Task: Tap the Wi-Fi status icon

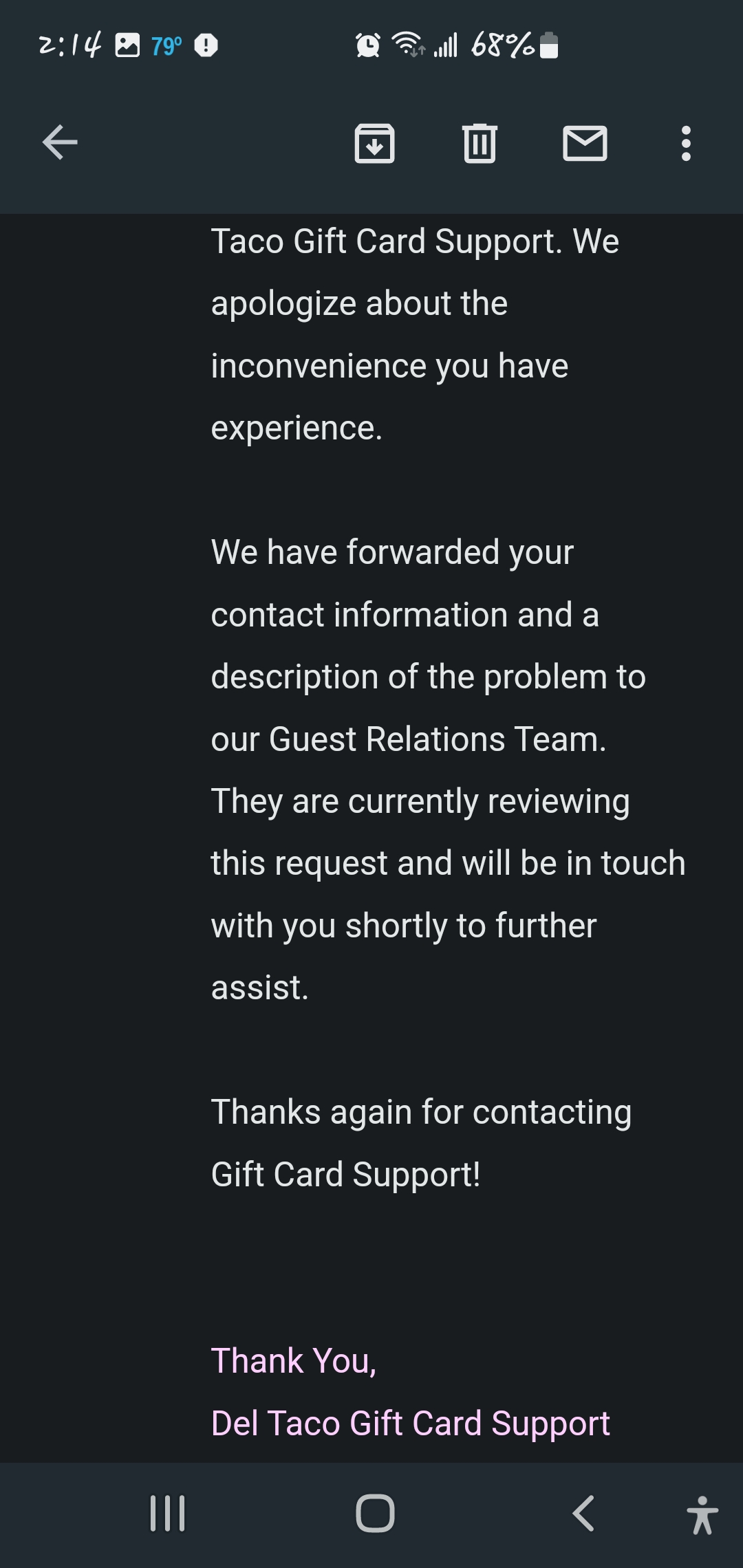Action: (x=406, y=45)
